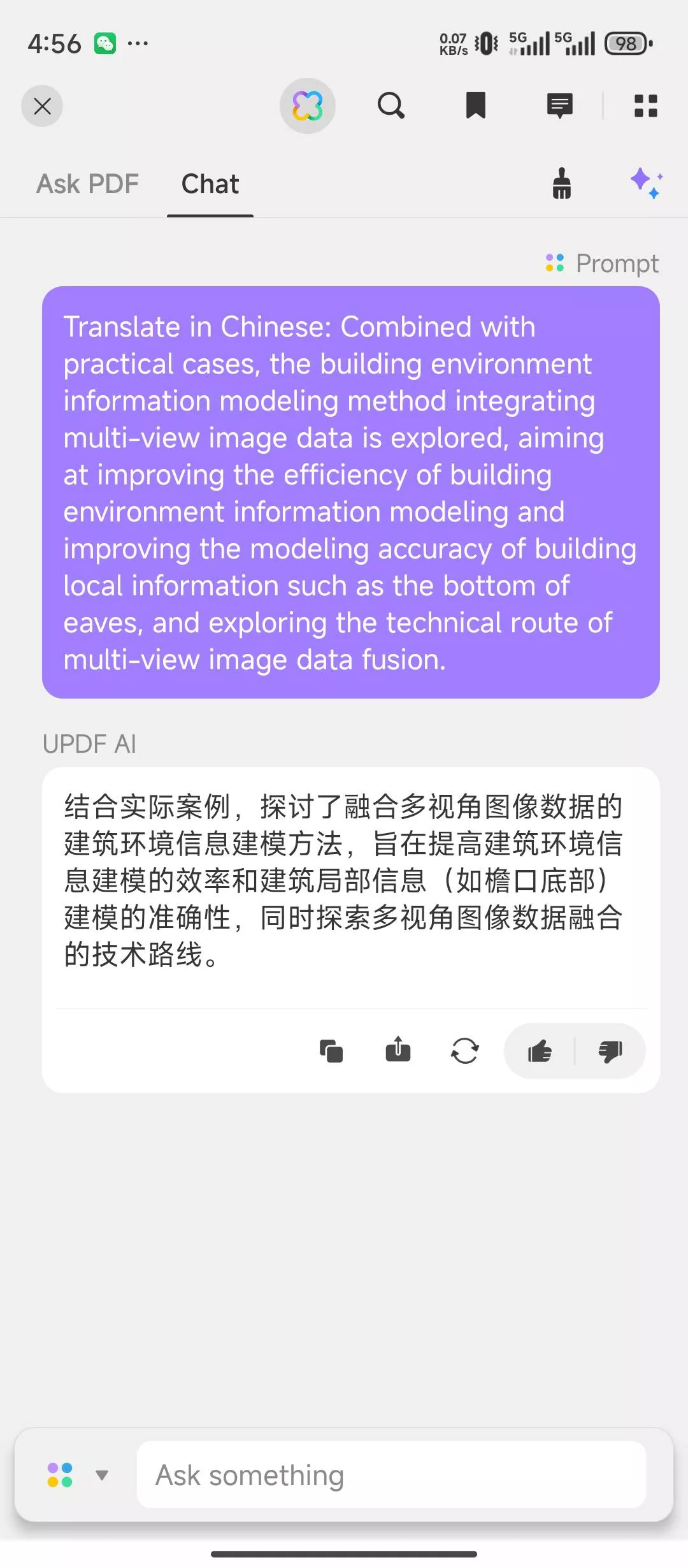Expand the prompt dropdown beside the input
The image size is (688, 1568).
click(101, 1475)
